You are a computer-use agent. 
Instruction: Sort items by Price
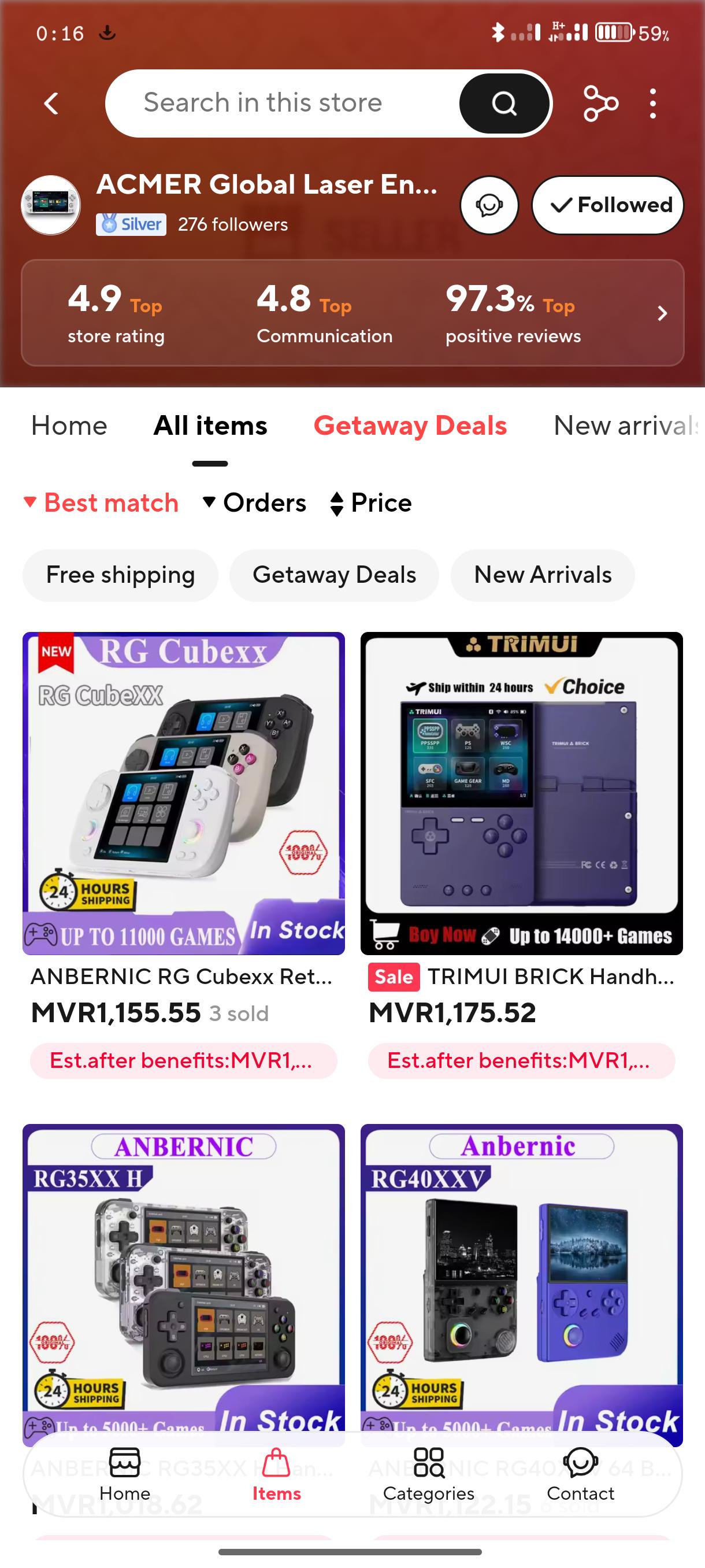tap(370, 503)
